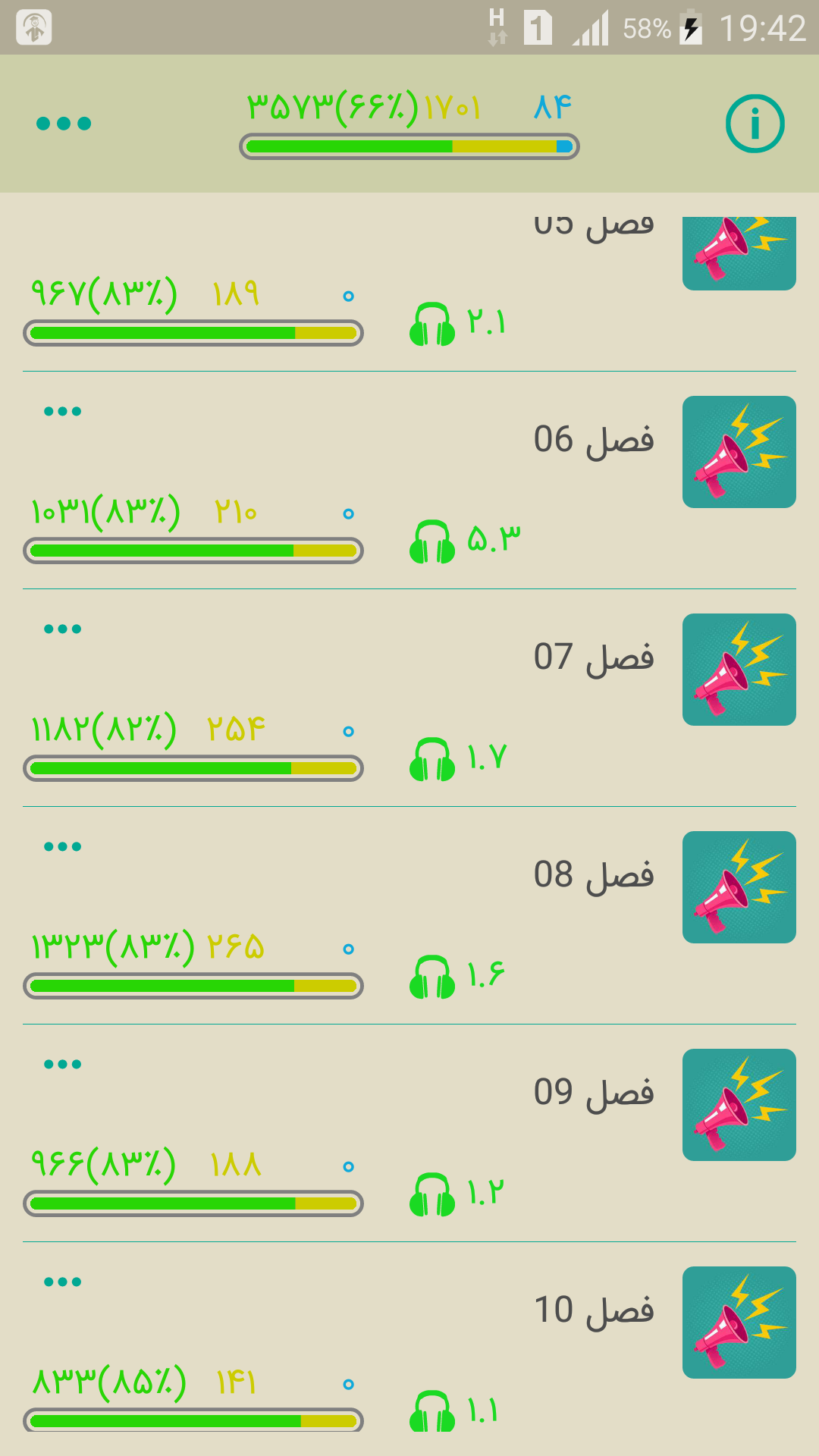The image size is (819, 1456).
Task: Open the info icon in header
Action: [x=755, y=124]
